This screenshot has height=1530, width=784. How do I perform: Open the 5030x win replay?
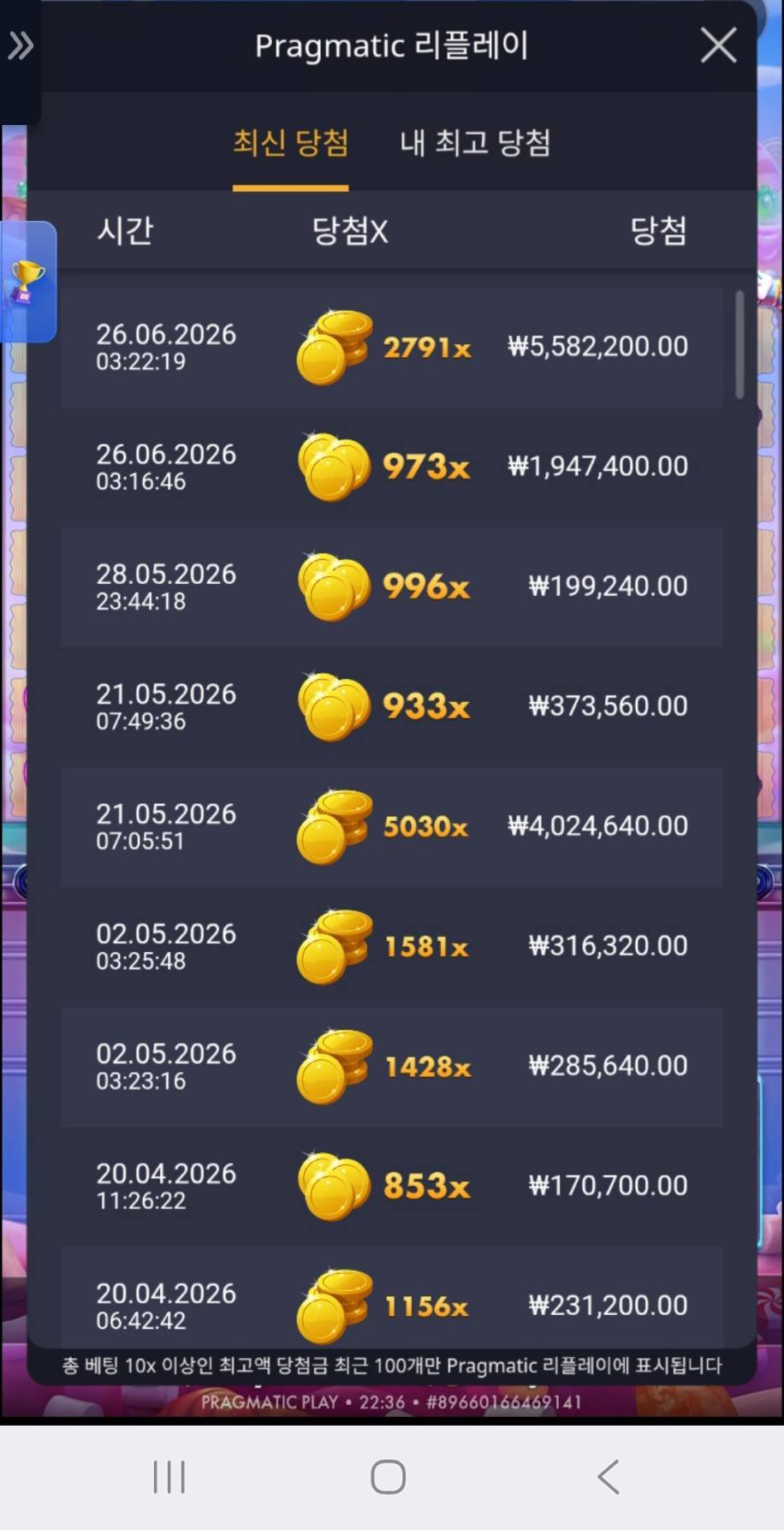point(392,827)
